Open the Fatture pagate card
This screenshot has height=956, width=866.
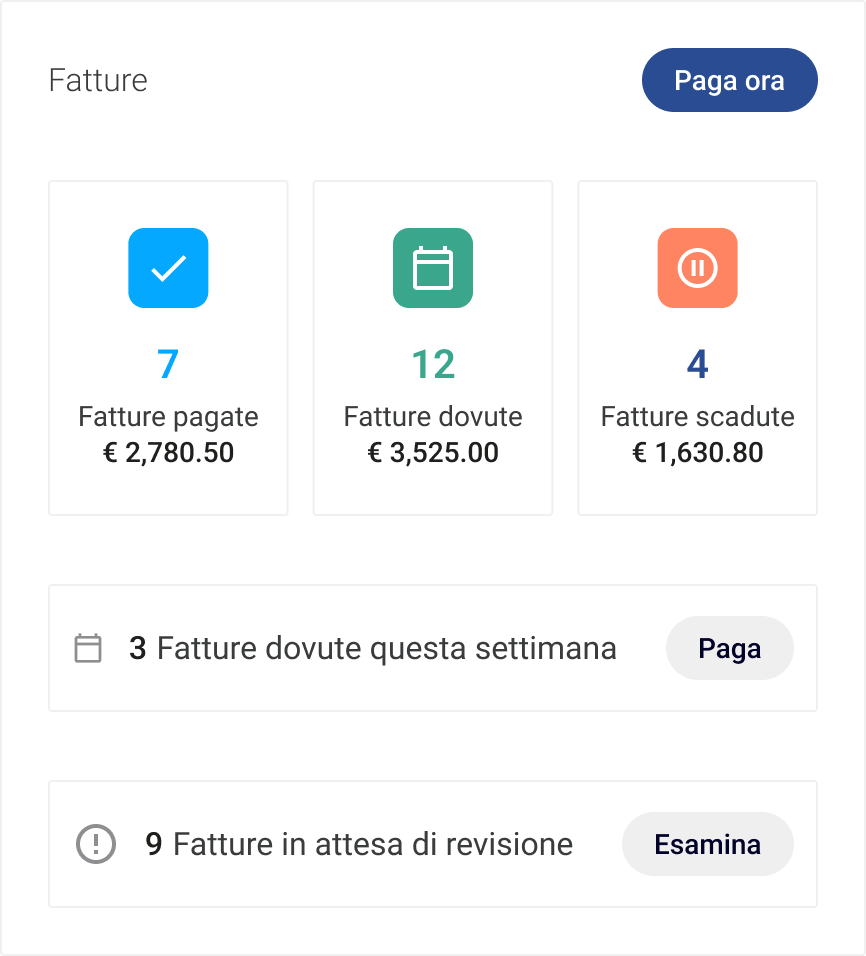[x=168, y=348]
